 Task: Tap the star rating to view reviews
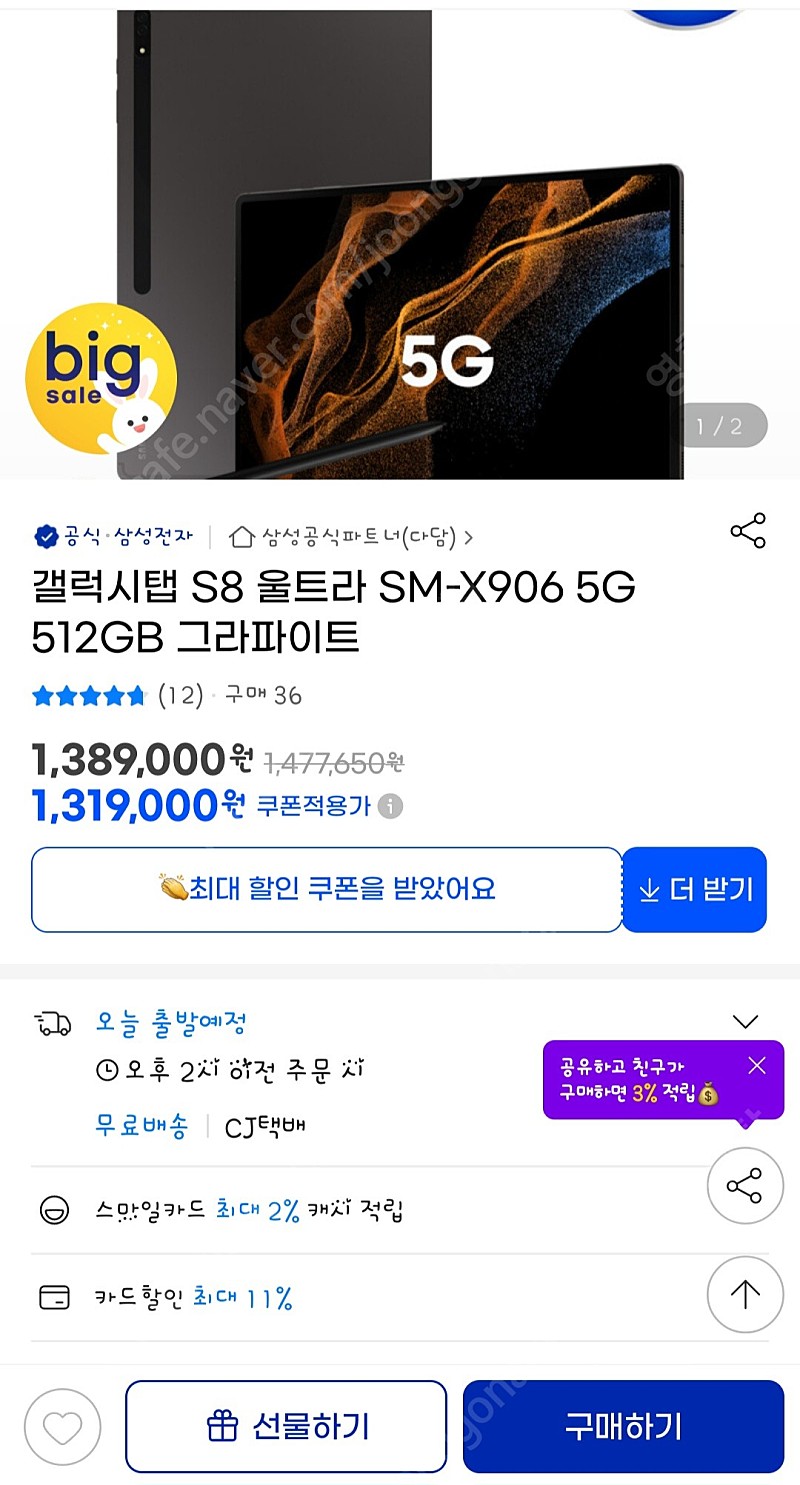pyautogui.click(x=90, y=696)
